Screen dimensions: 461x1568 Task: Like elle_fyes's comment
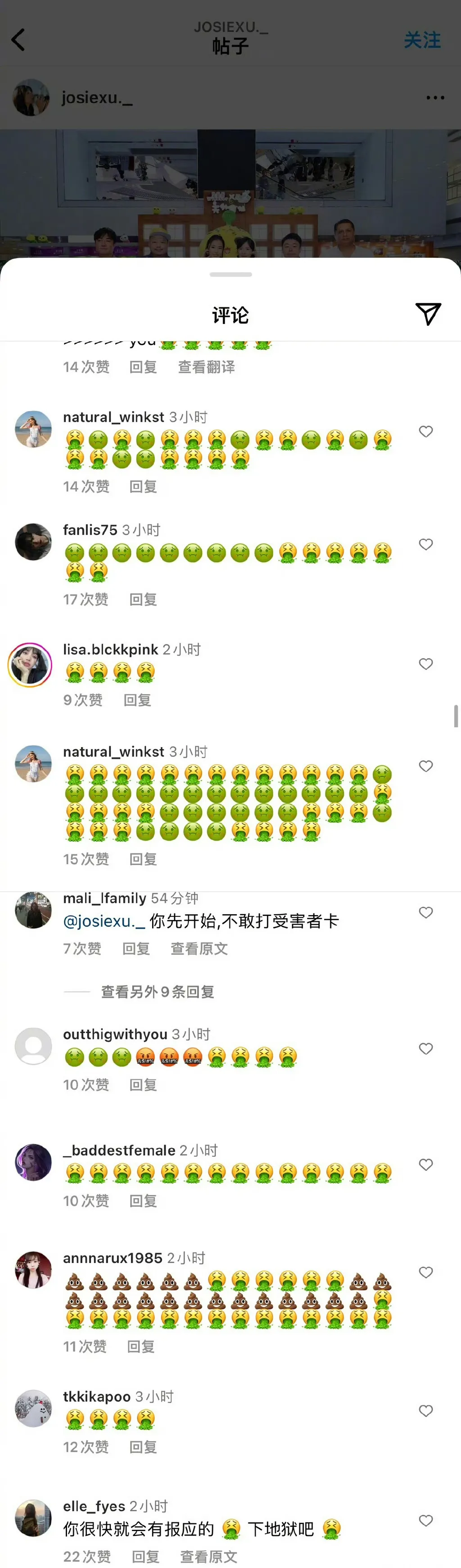point(426,1521)
